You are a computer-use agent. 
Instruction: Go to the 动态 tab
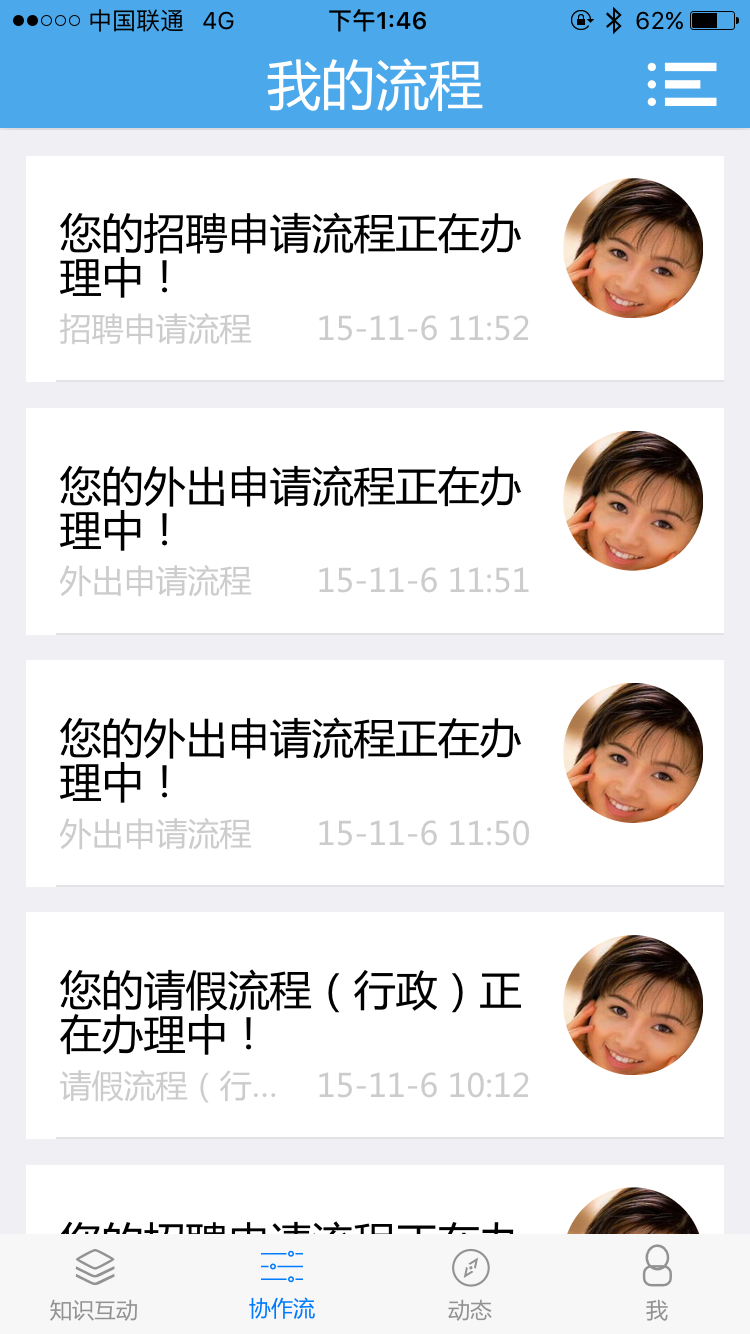point(470,1285)
